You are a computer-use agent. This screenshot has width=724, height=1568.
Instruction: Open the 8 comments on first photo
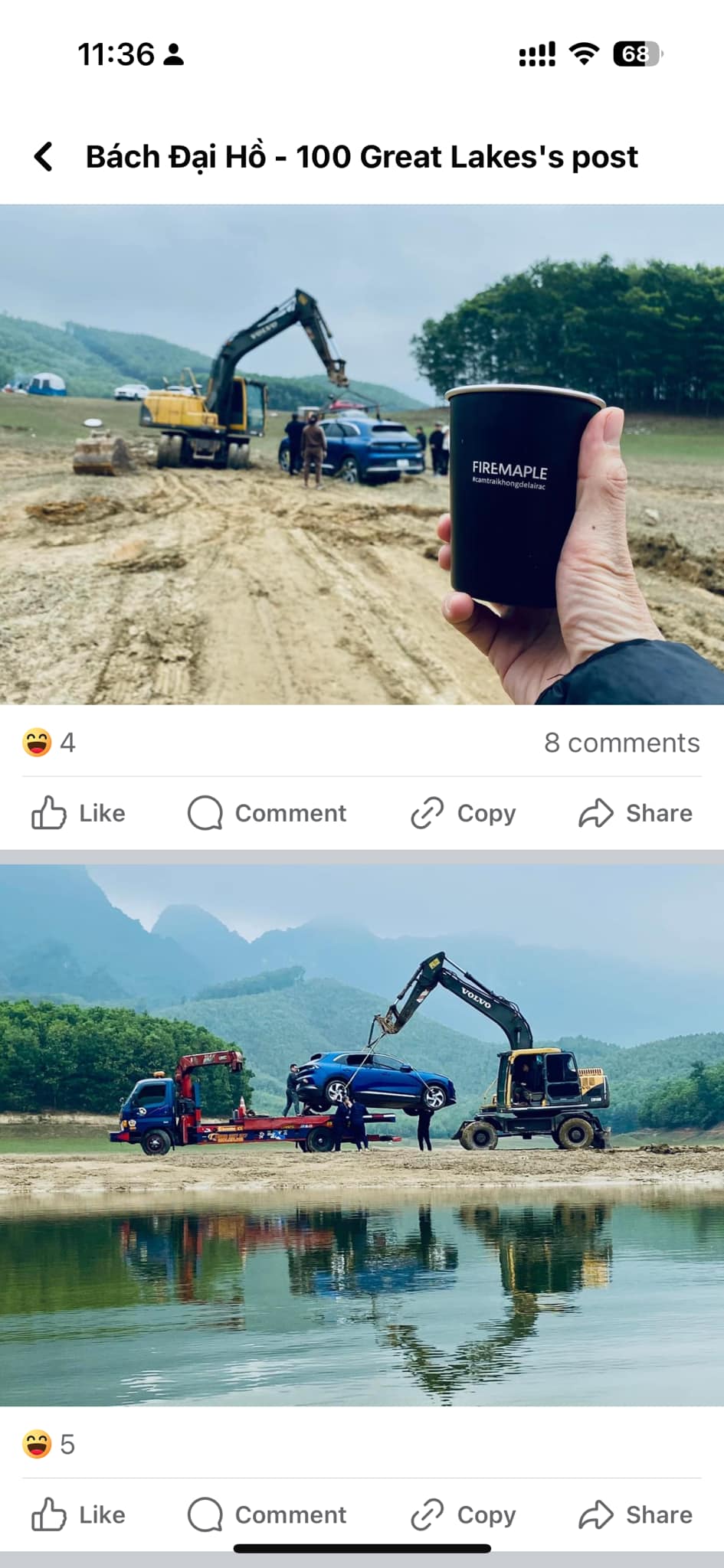pyautogui.click(x=621, y=743)
